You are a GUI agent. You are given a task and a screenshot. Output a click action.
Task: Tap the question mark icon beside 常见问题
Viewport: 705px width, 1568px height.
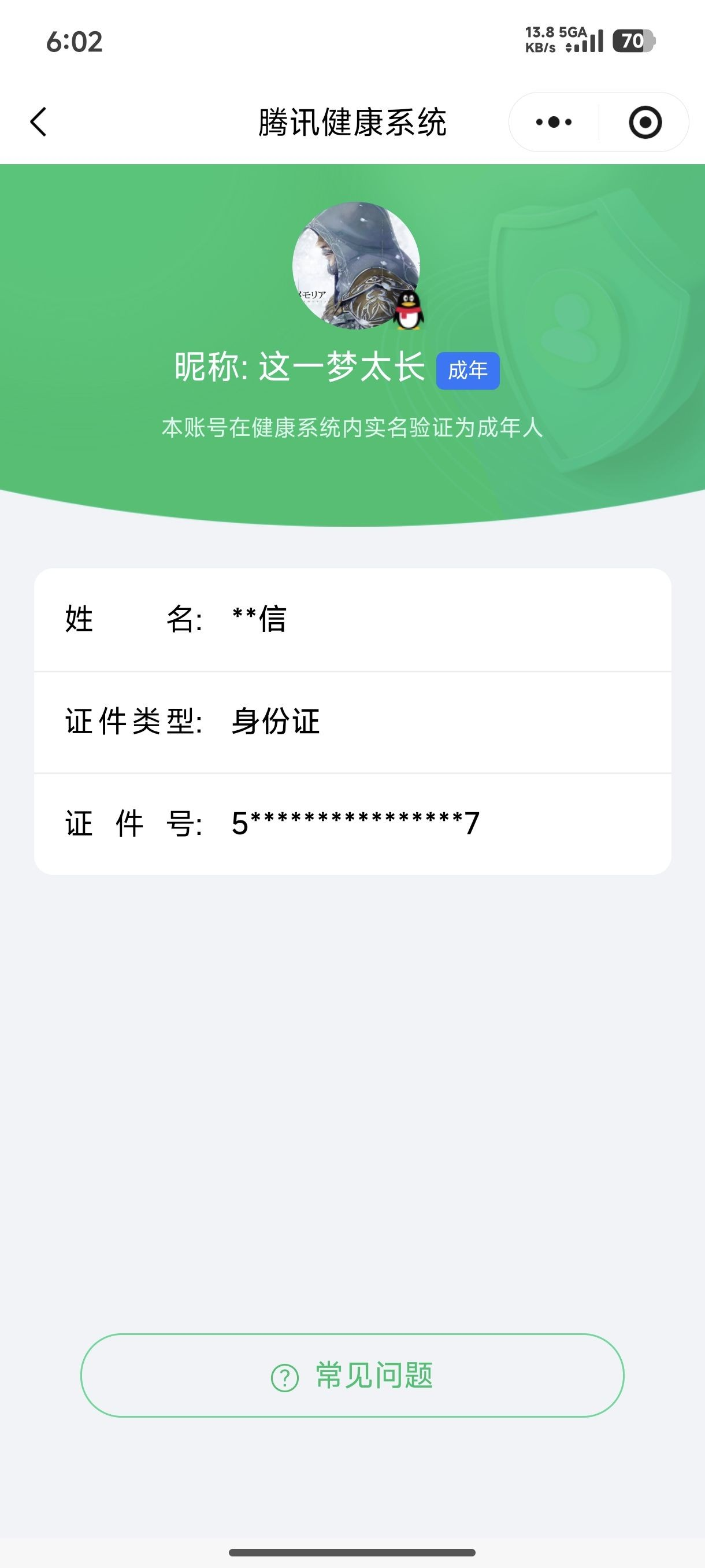click(x=286, y=1375)
